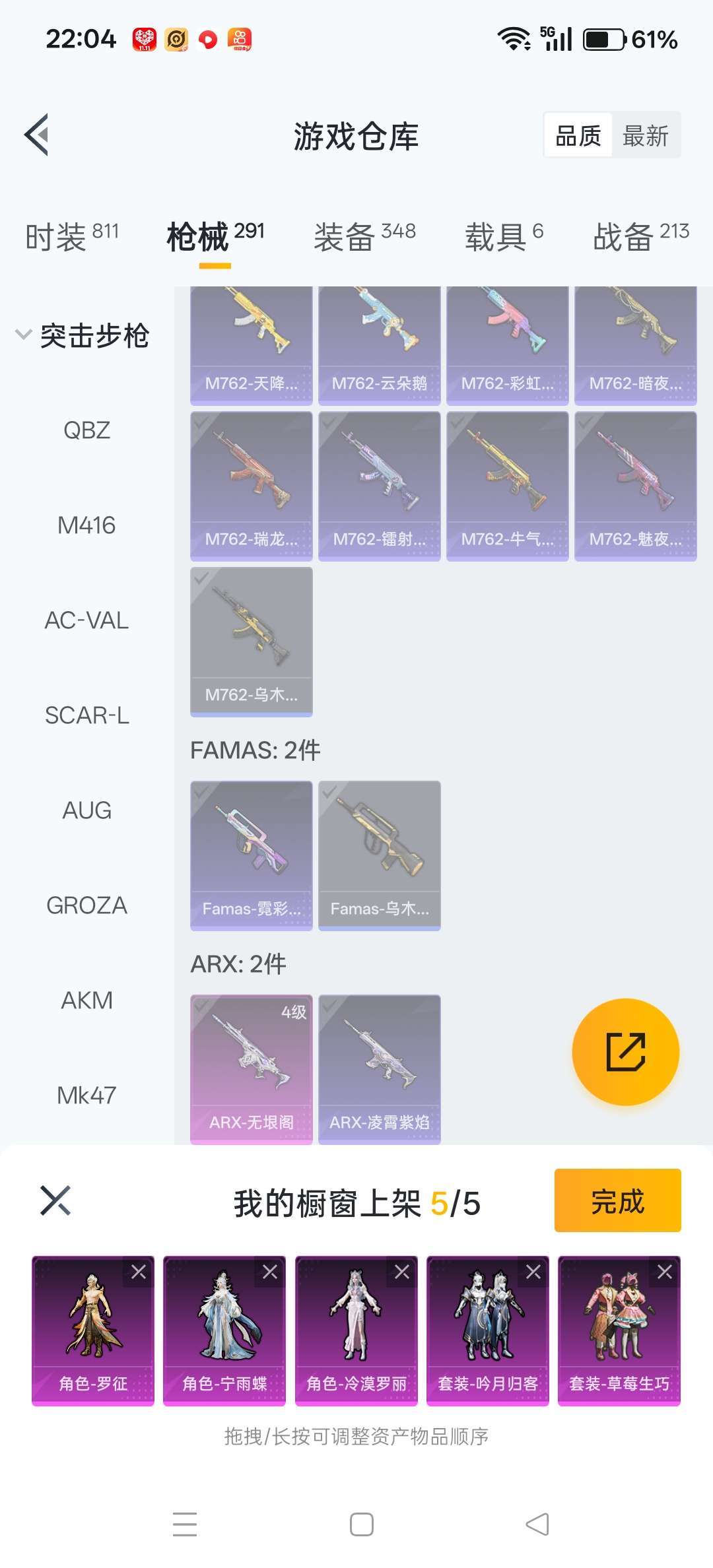Open the 载具 tab

504,236
